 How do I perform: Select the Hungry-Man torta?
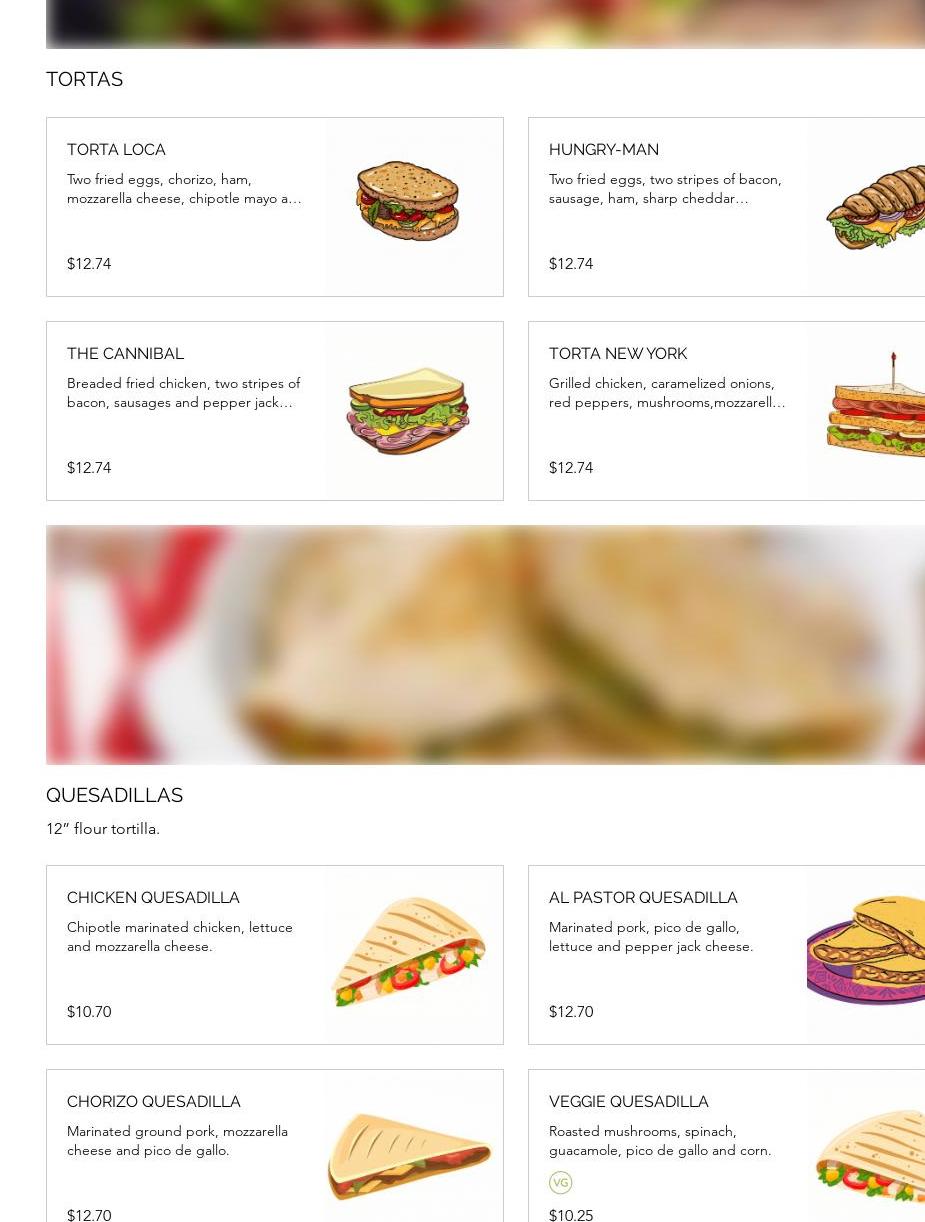603,150
